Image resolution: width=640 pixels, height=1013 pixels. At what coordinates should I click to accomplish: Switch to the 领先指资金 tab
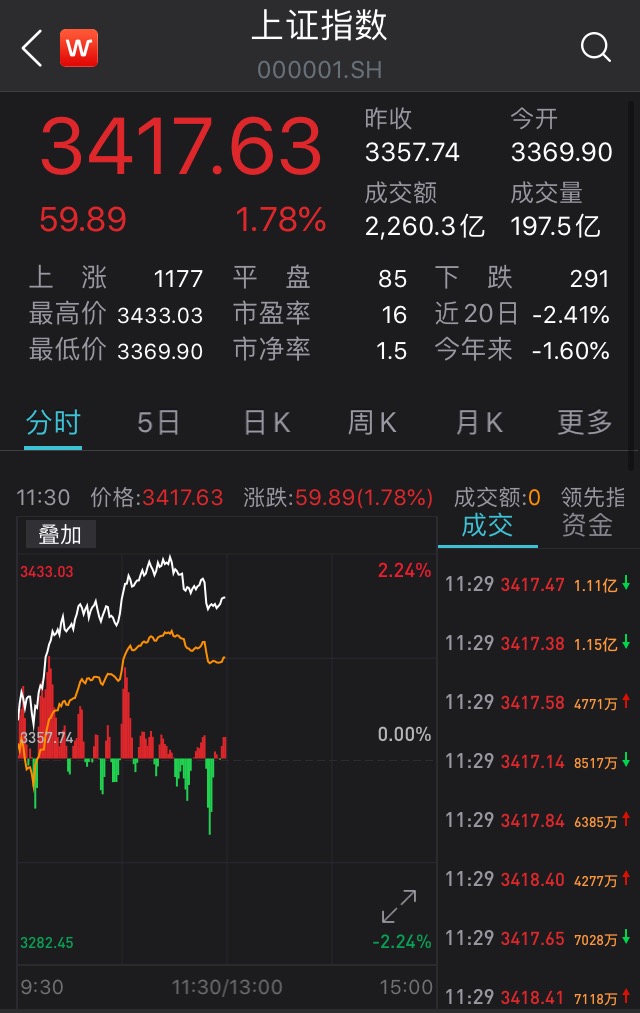pyautogui.click(x=587, y=511)
